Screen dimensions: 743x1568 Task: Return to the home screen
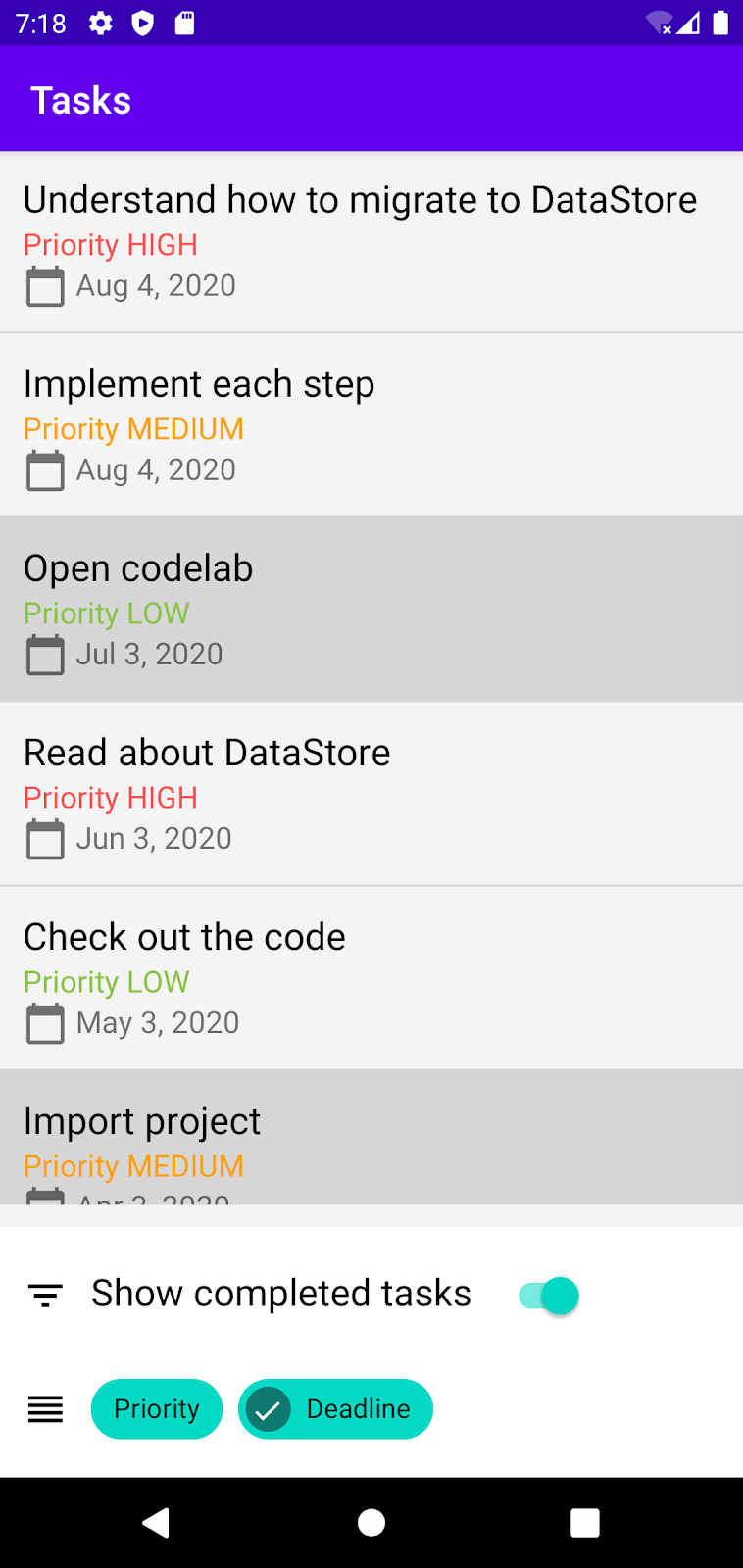tap(371, 1522)
